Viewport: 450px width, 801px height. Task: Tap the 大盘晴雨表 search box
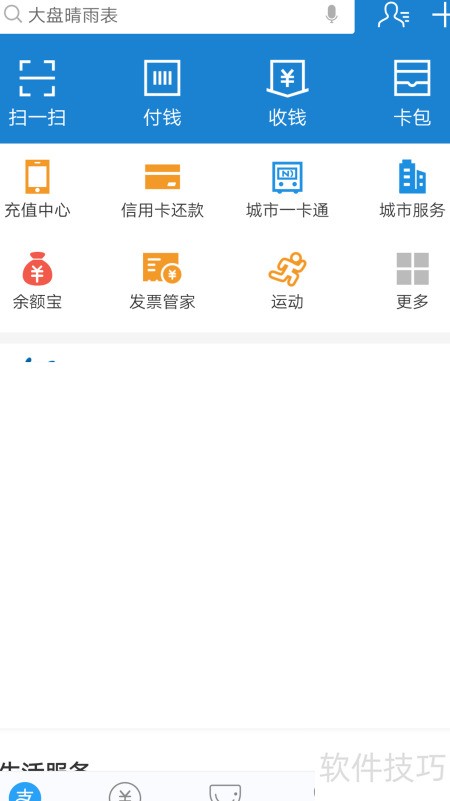pyautogui.click(x=177, y=15)
